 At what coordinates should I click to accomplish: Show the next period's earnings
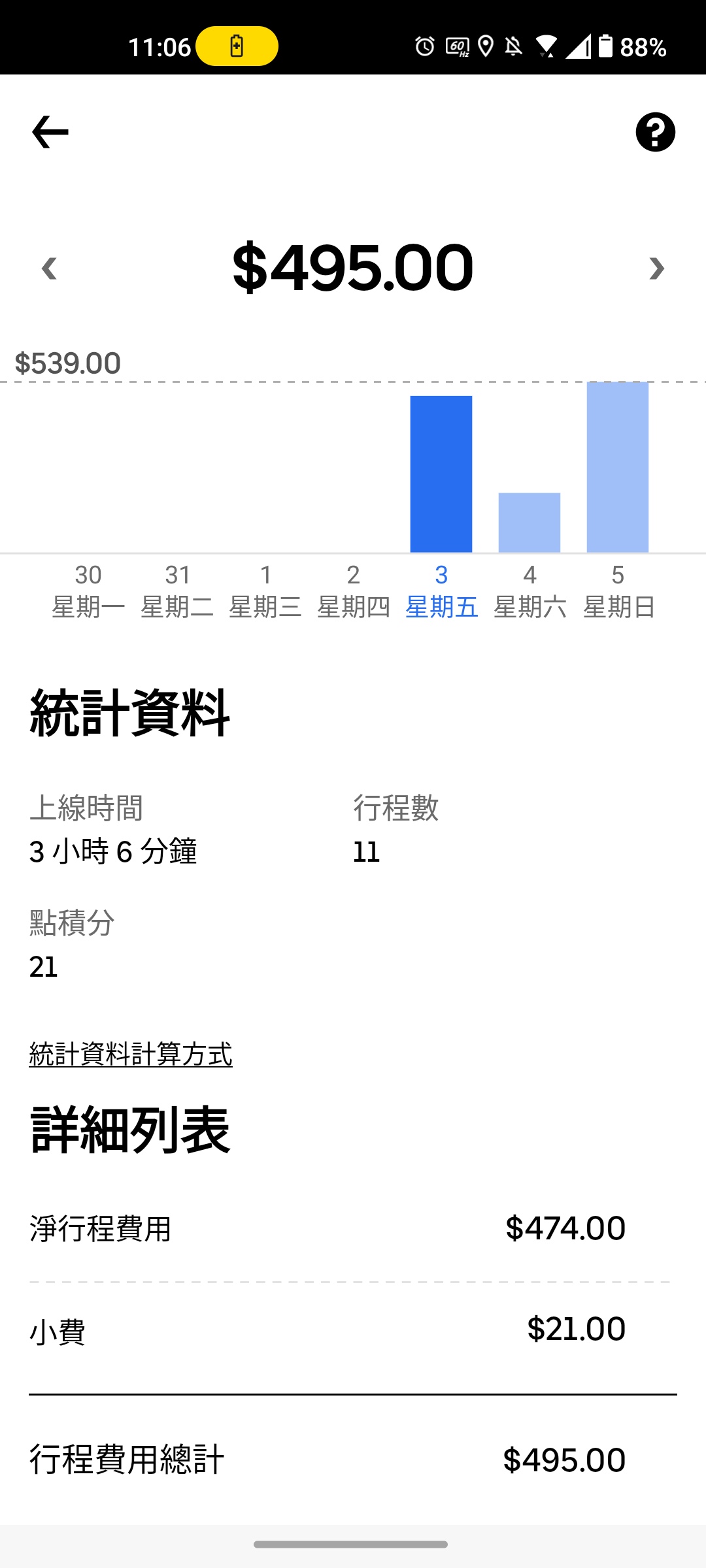tap(656, 269)
